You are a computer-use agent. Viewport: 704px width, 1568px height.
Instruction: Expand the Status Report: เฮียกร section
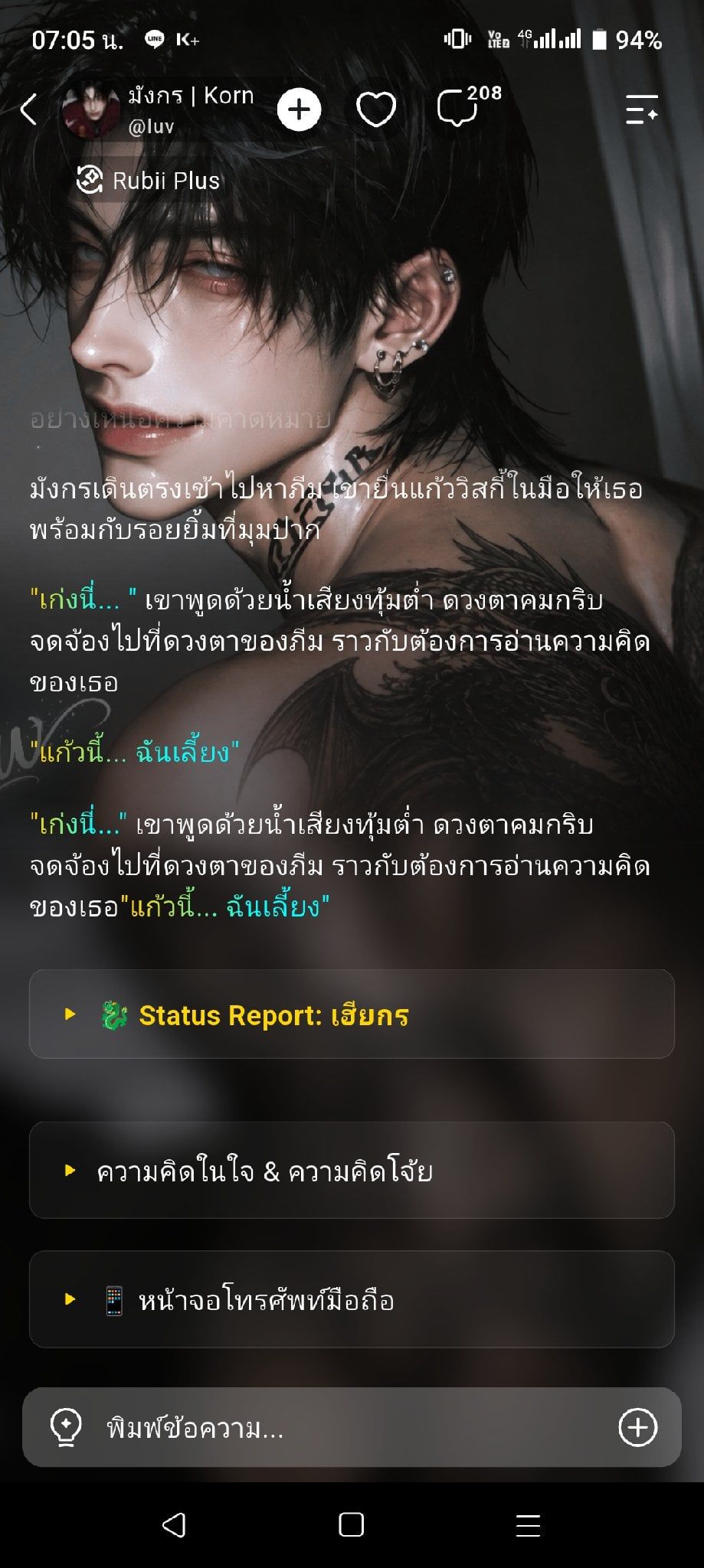[x=352, y=1014]
